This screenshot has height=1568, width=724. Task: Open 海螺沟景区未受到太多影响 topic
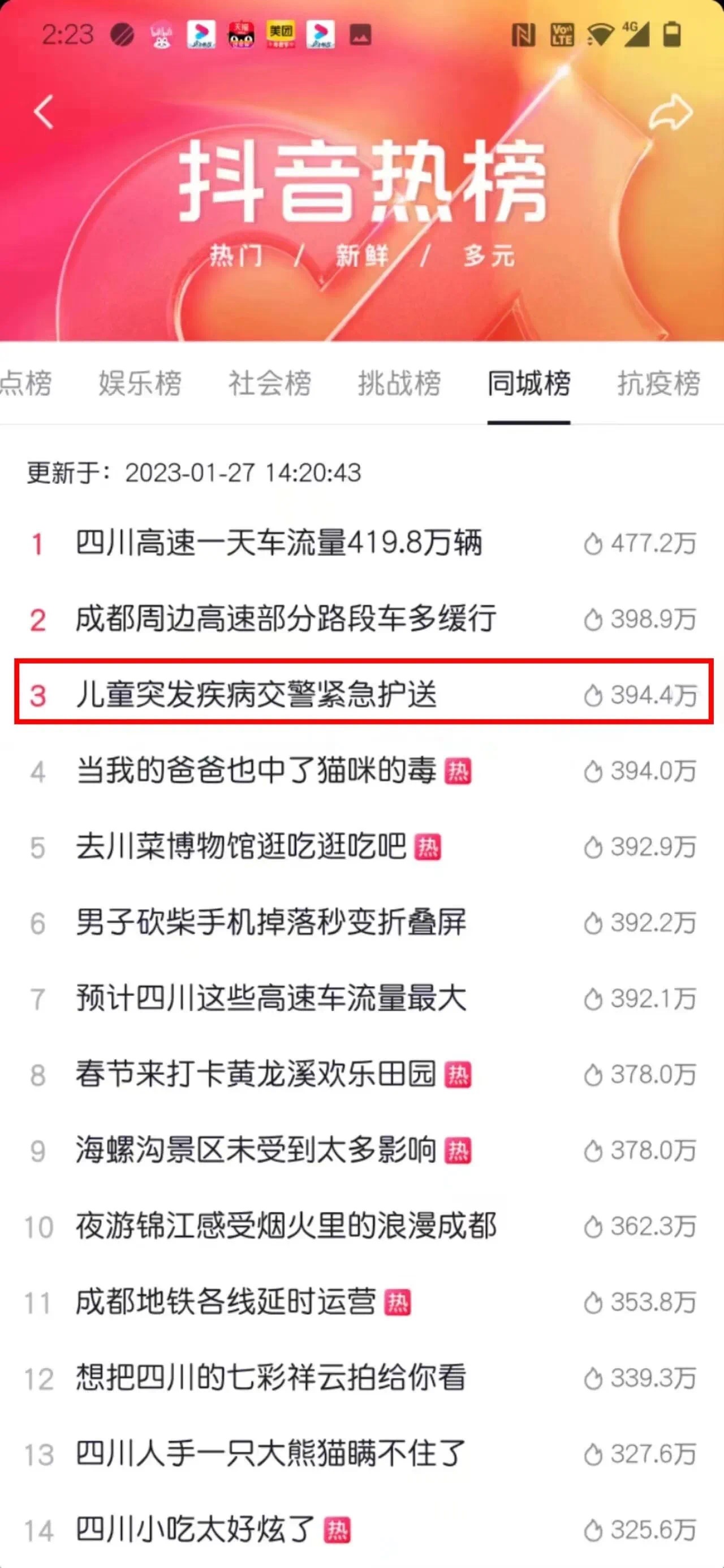pyautogui.click(x=256, y=1150)
